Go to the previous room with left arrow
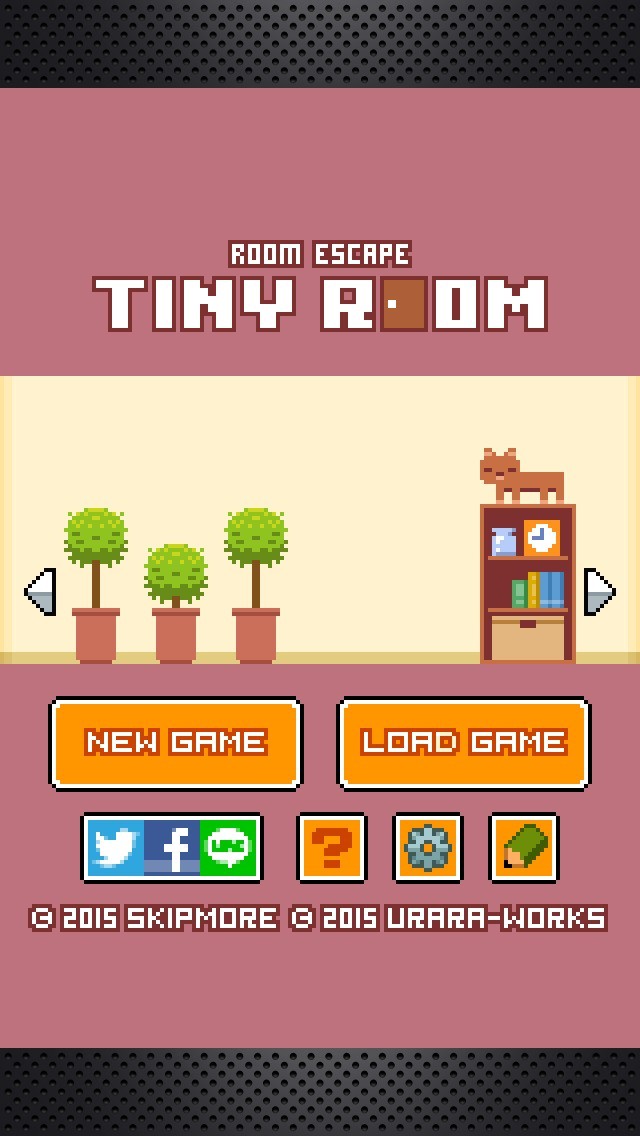 point(40,592)
